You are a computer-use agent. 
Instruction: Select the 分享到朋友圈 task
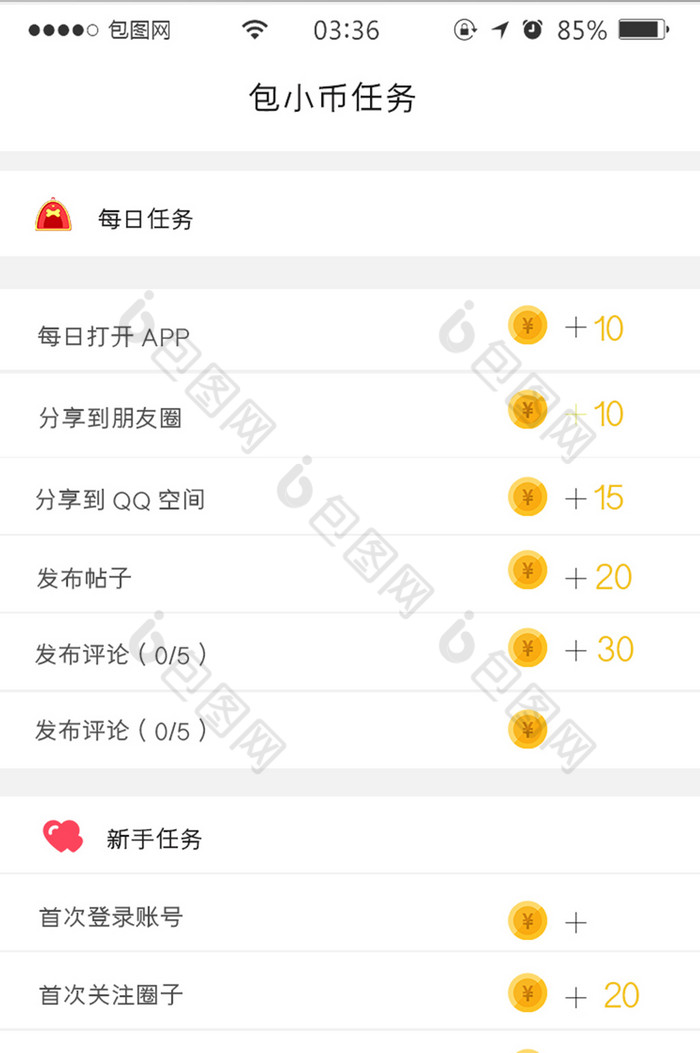110,418
